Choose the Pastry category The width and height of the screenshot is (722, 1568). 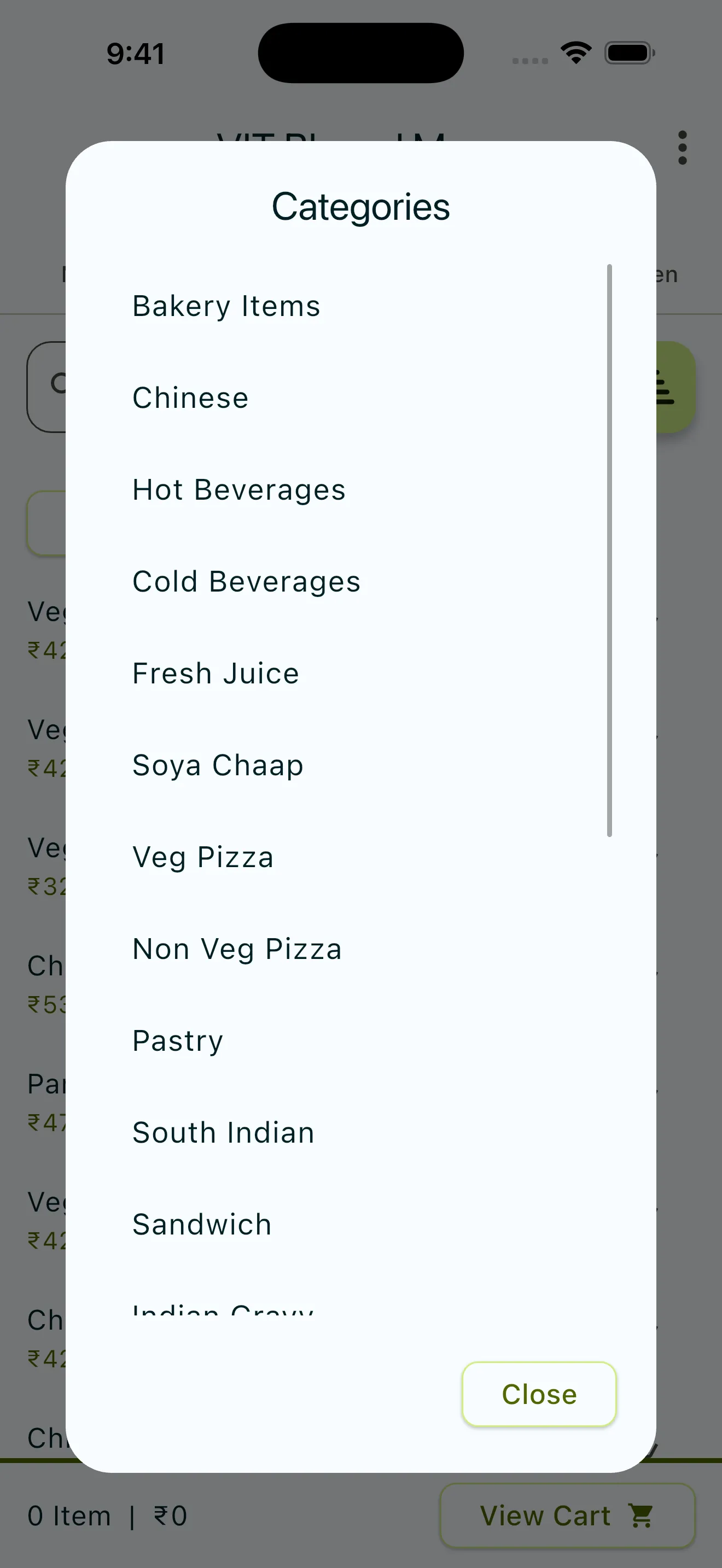click(x=178, y=1041)
